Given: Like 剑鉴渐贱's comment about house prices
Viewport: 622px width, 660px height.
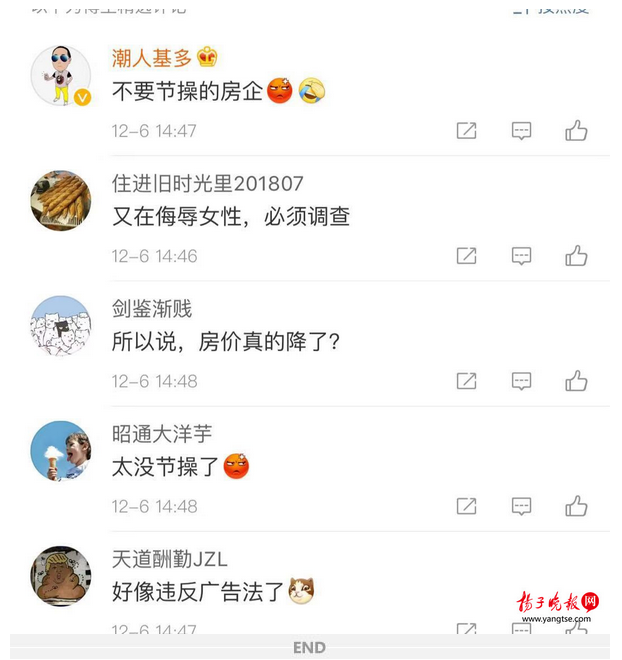Looking at the screenshot, I should [x=576, y=380].
